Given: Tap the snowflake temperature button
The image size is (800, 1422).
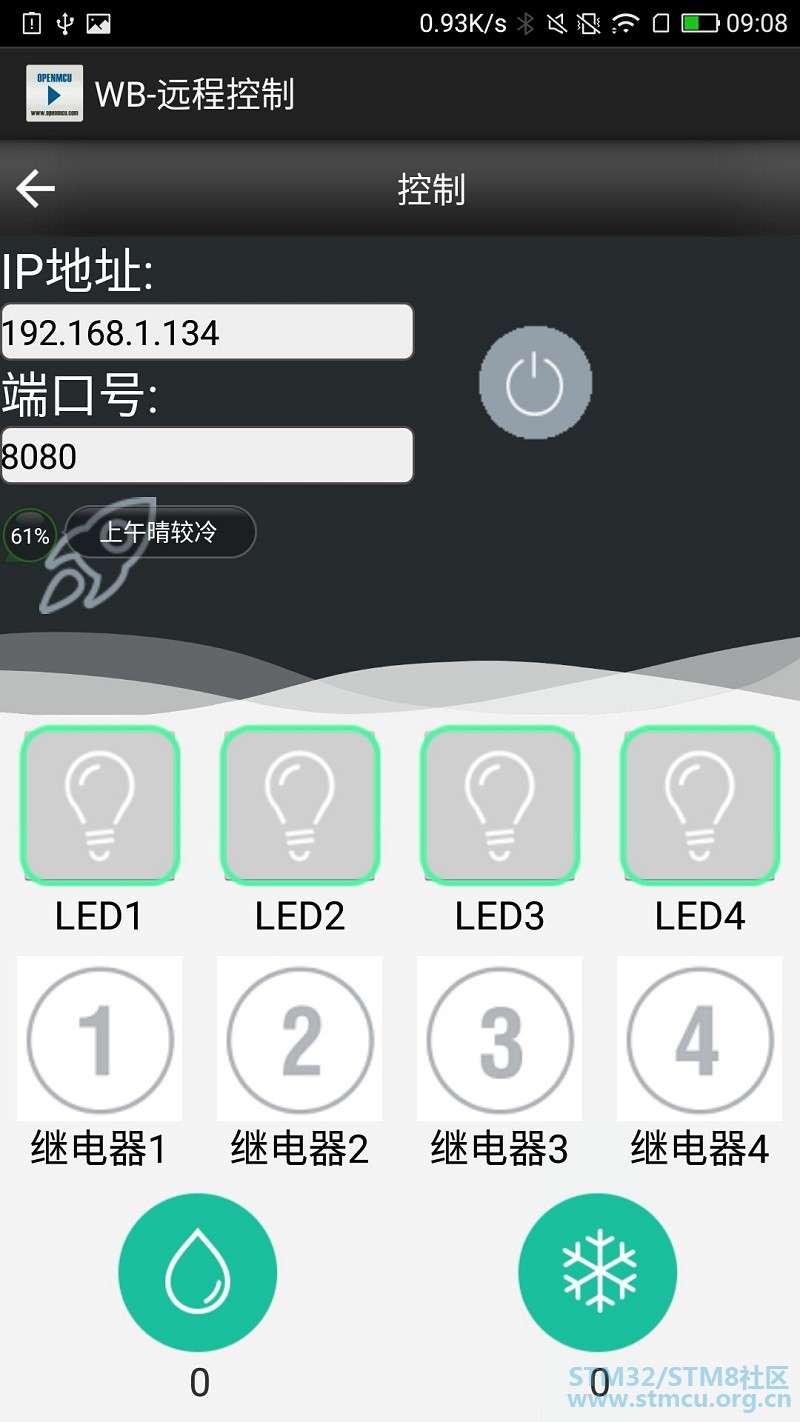Looking at the screenshot, I should coord(598,1273).
